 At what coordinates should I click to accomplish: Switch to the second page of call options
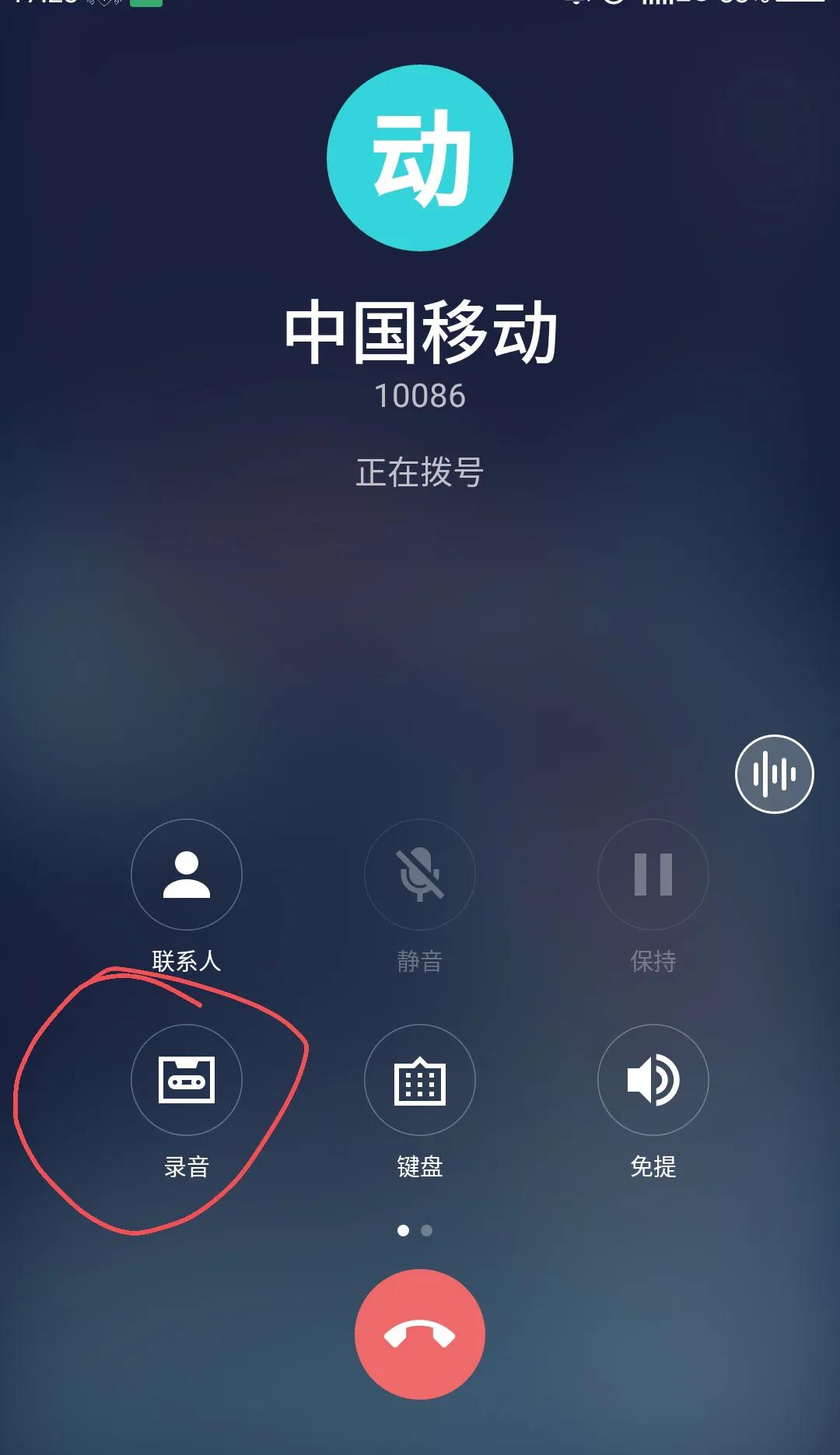point(426,1230)
